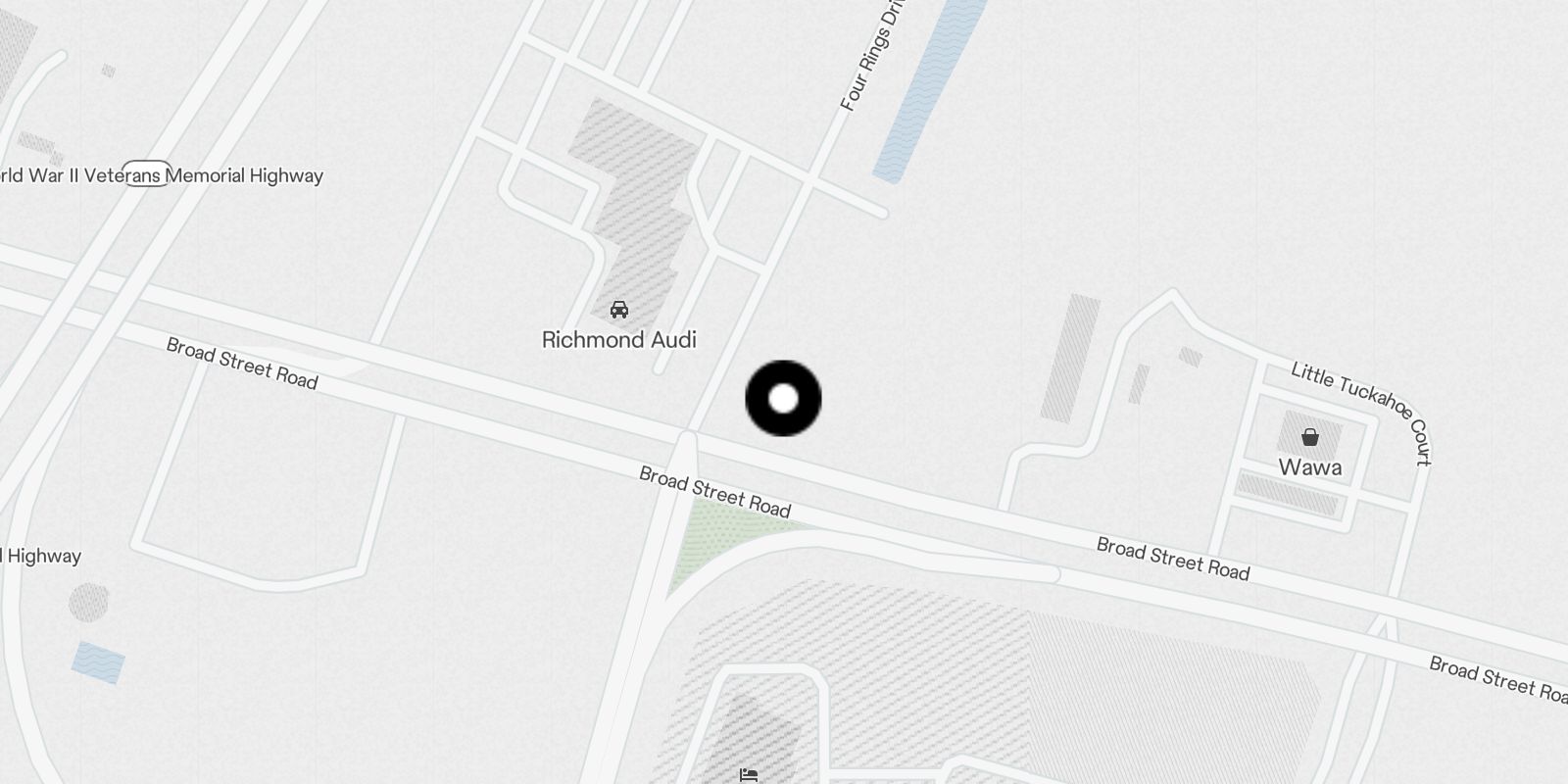Screen dimensions: 1568x784
Task: Open the hotel bed marker
Action: (749, 775)
